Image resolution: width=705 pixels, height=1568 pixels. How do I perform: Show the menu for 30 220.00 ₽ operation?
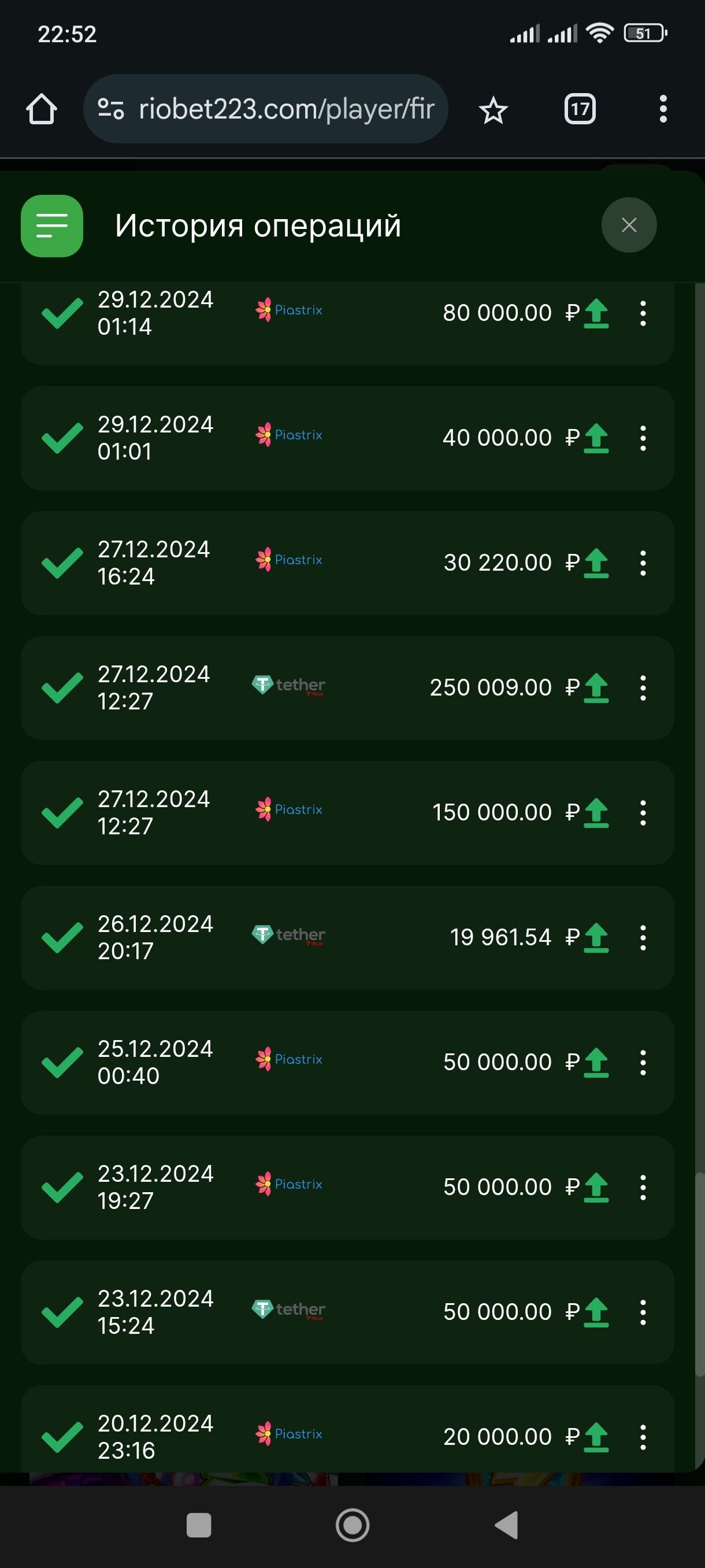tap(643, 563)
